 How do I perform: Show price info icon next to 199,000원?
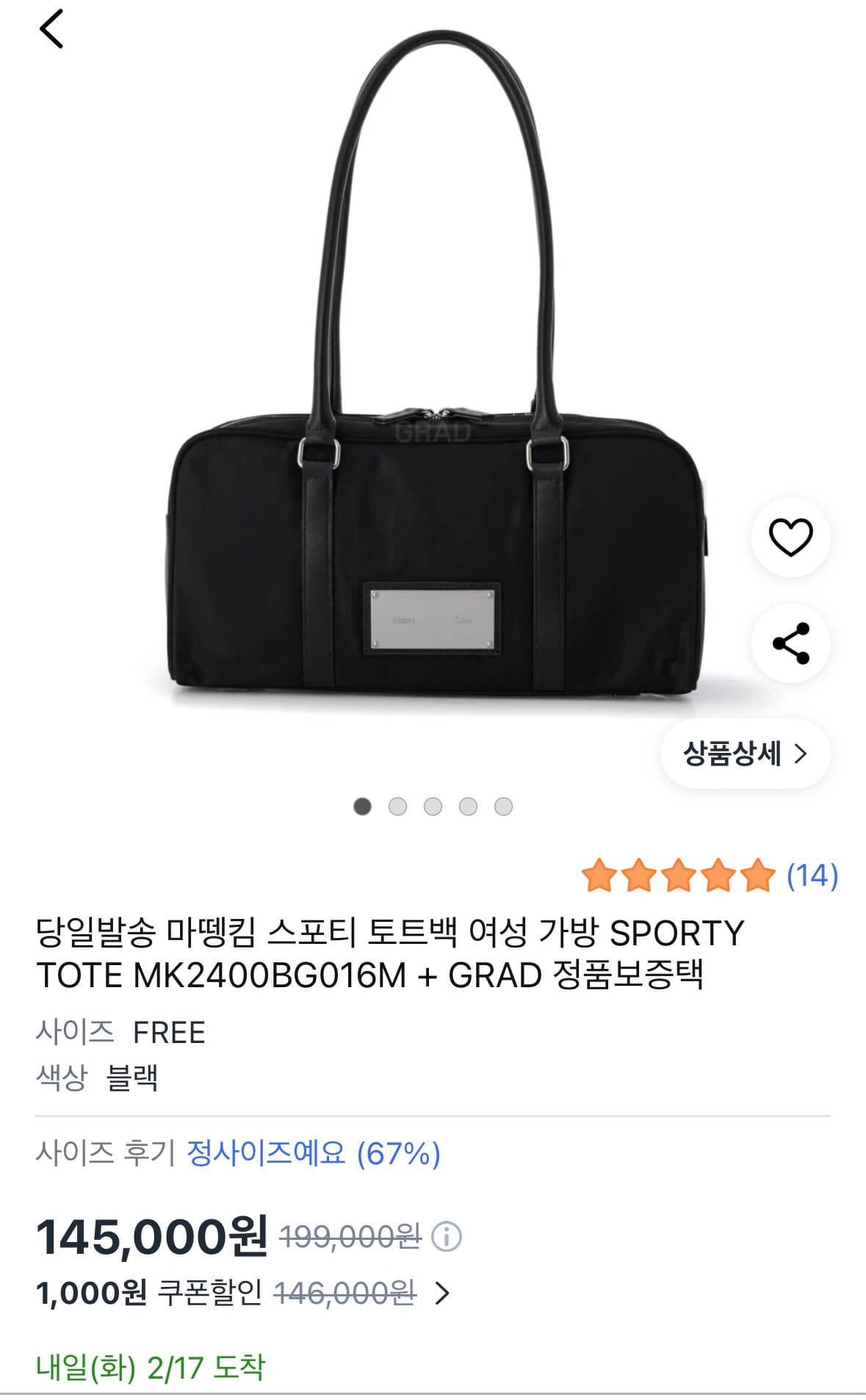[x=446, y=1237]
